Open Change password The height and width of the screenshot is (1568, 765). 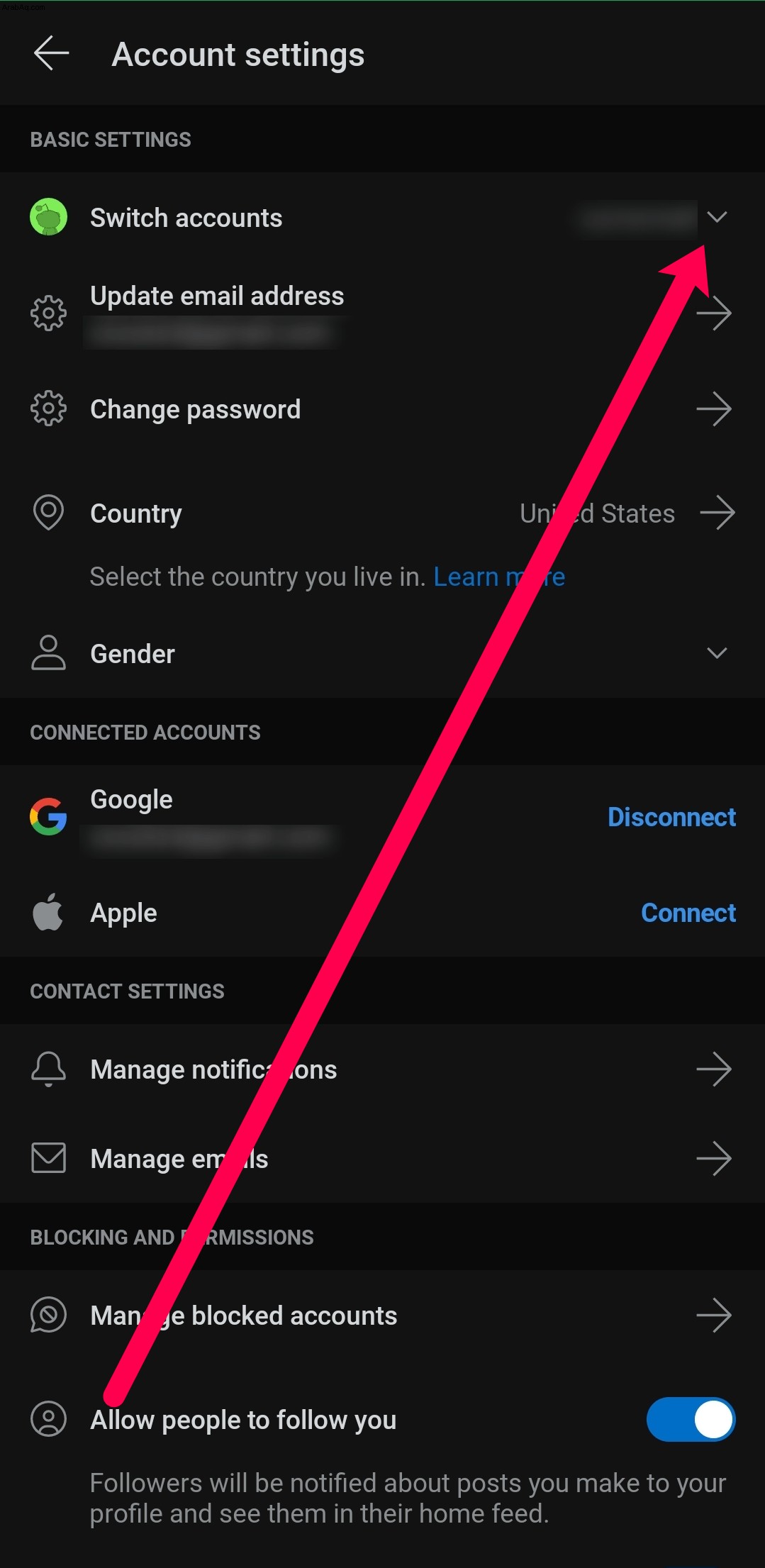click(x=382, y=409)
